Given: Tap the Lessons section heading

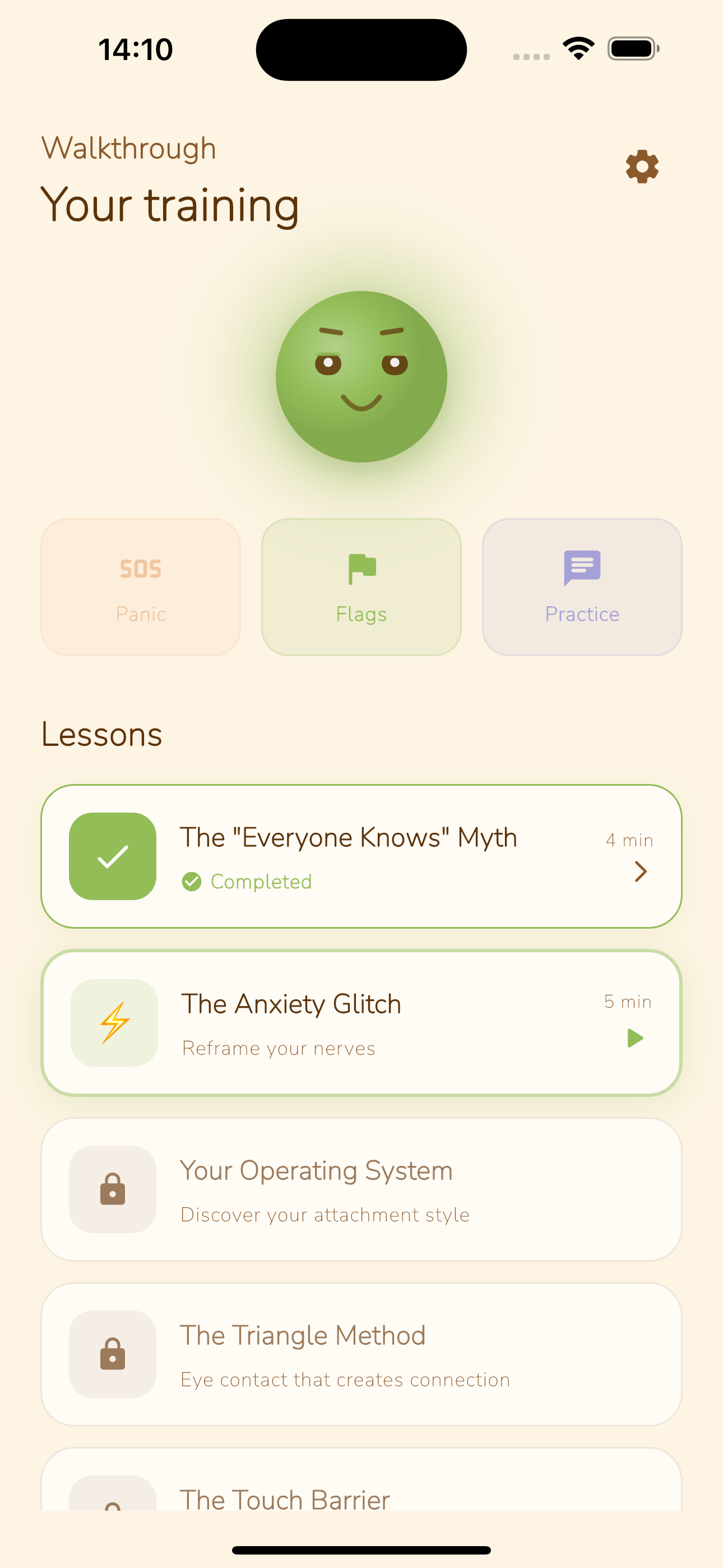Looking at the screenshot, I should coord(101,734).
